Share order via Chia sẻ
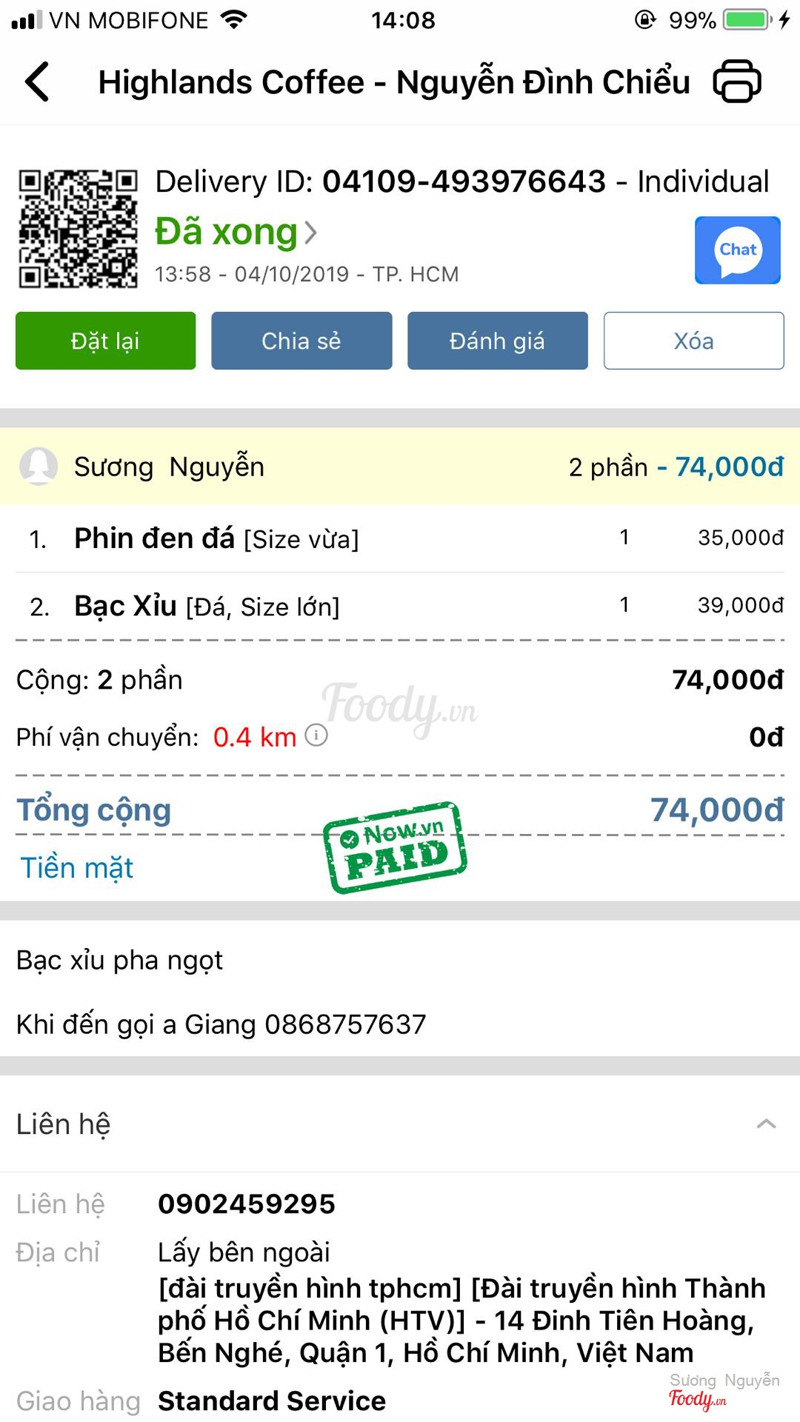800x1422 pixels. click(301, 341)
